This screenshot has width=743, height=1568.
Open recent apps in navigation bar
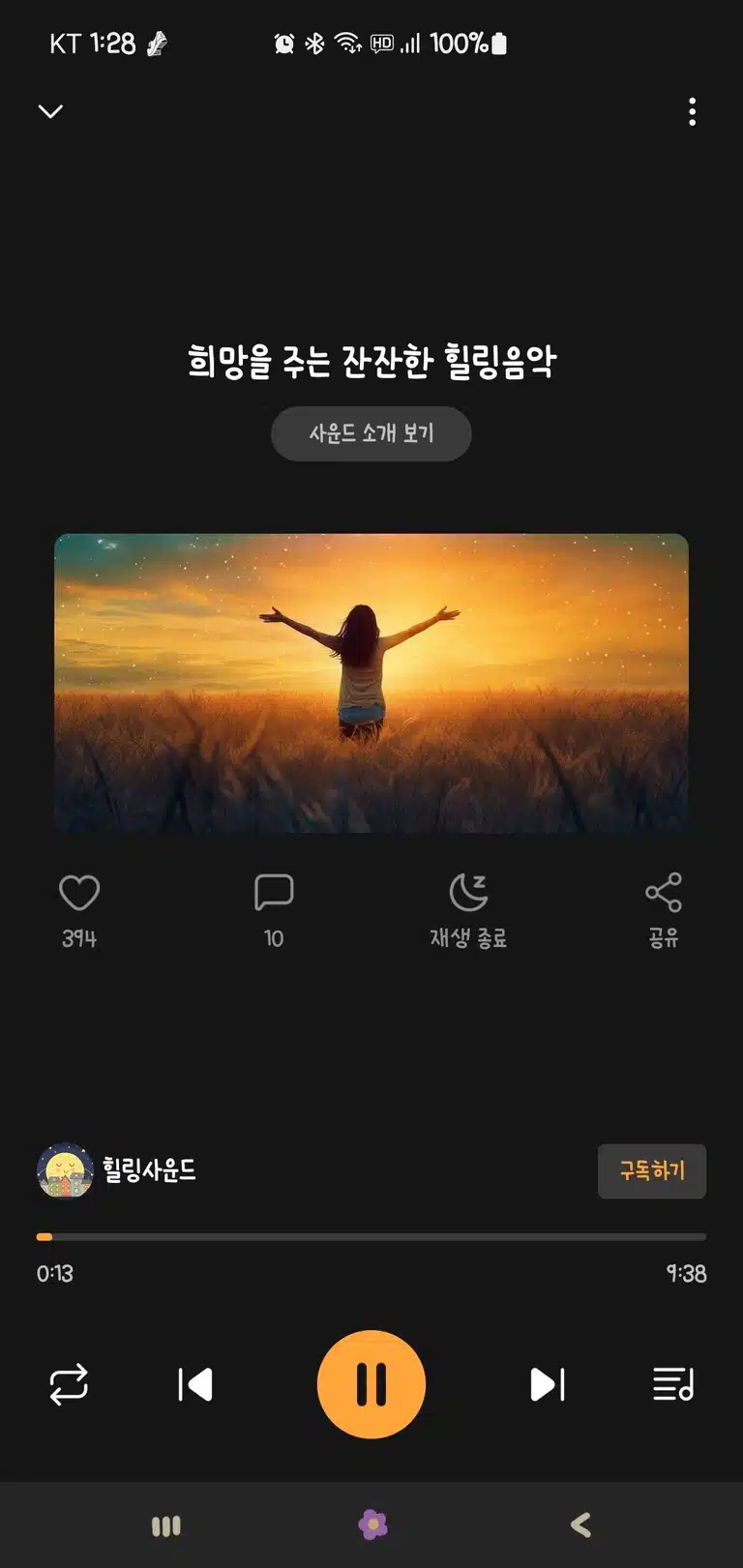(166, 1526)
